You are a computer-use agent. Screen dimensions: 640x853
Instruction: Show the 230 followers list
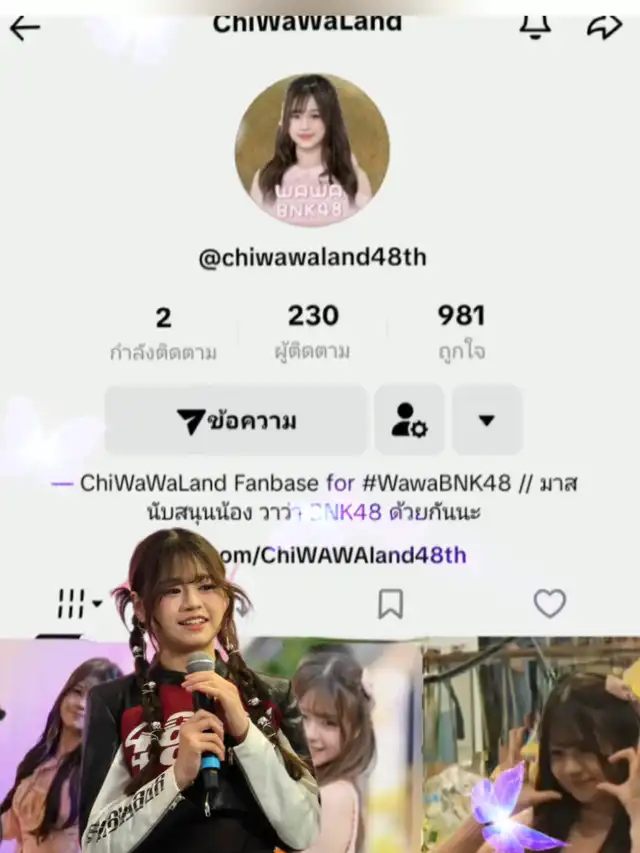[x=313, y=332]
